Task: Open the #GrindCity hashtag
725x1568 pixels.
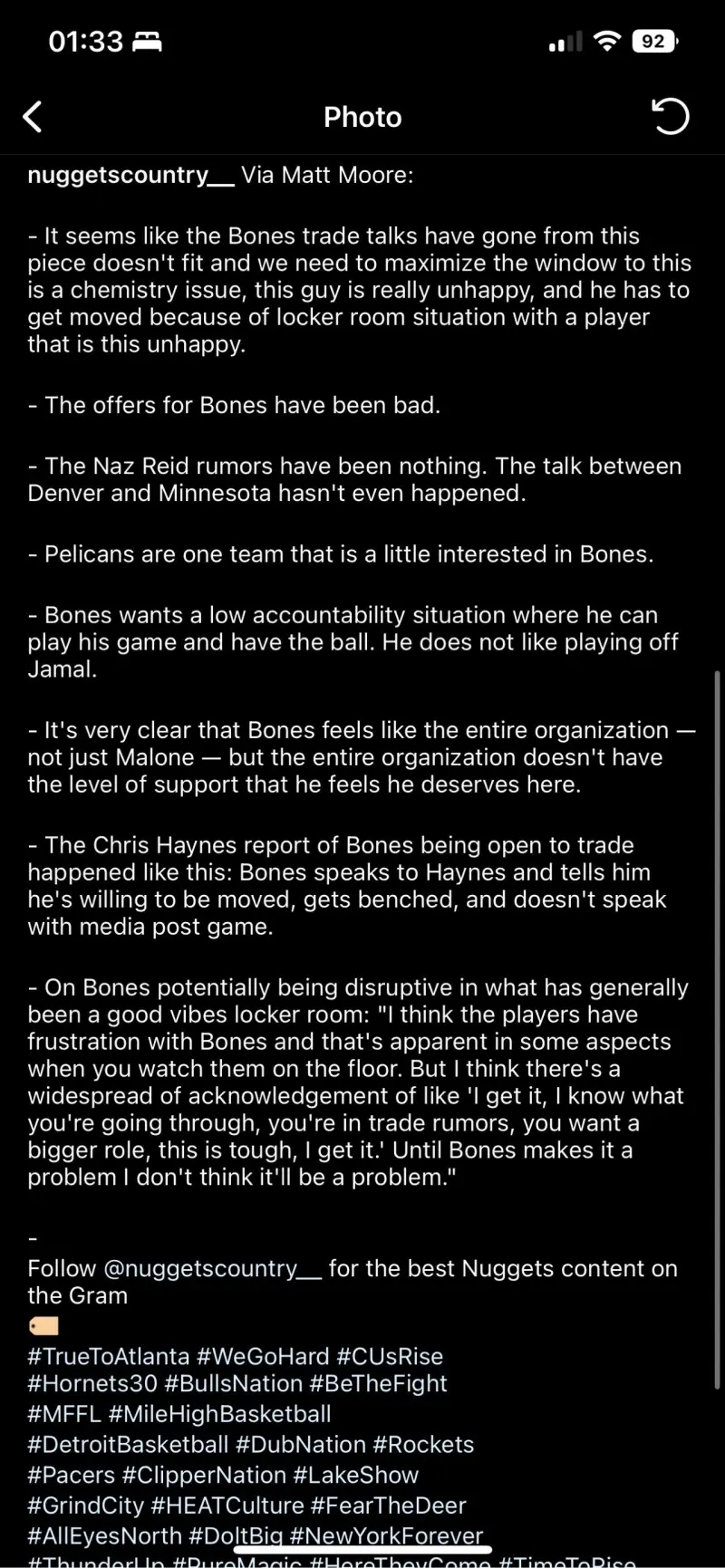Action: (x=86, y=1505)
